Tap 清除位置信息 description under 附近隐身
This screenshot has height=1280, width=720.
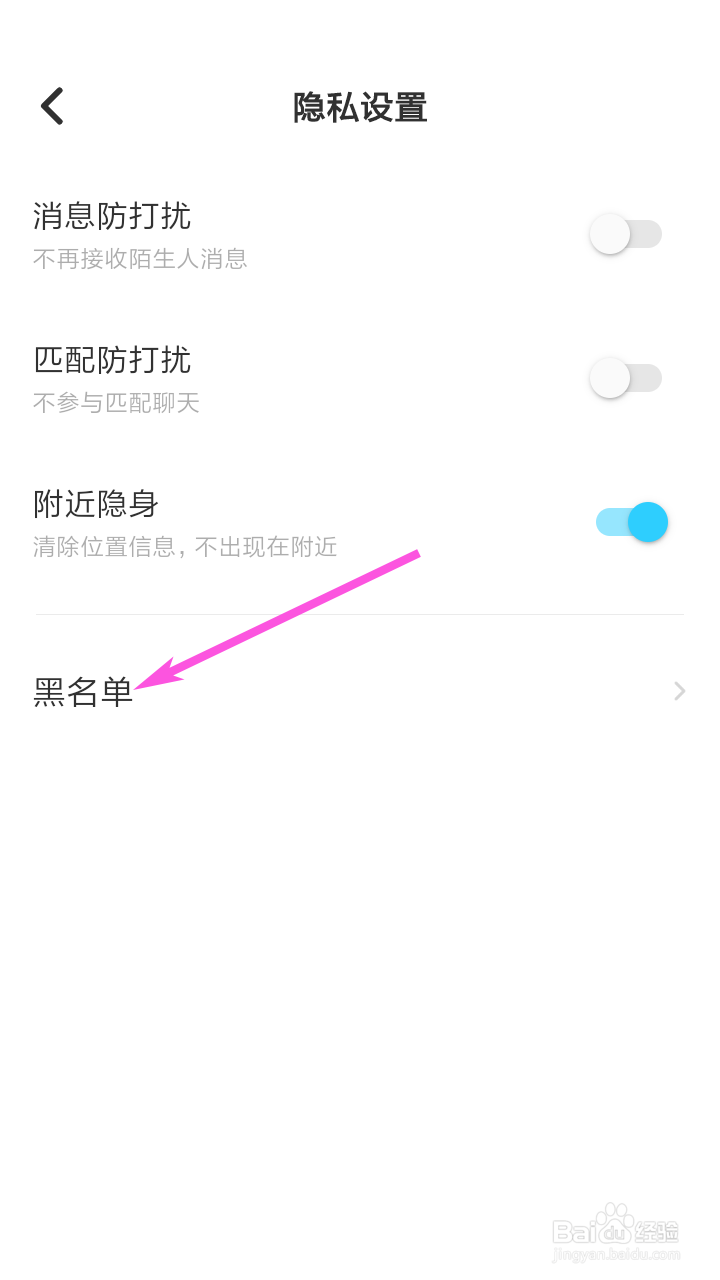pyautogui.click(x=186, y=546)
